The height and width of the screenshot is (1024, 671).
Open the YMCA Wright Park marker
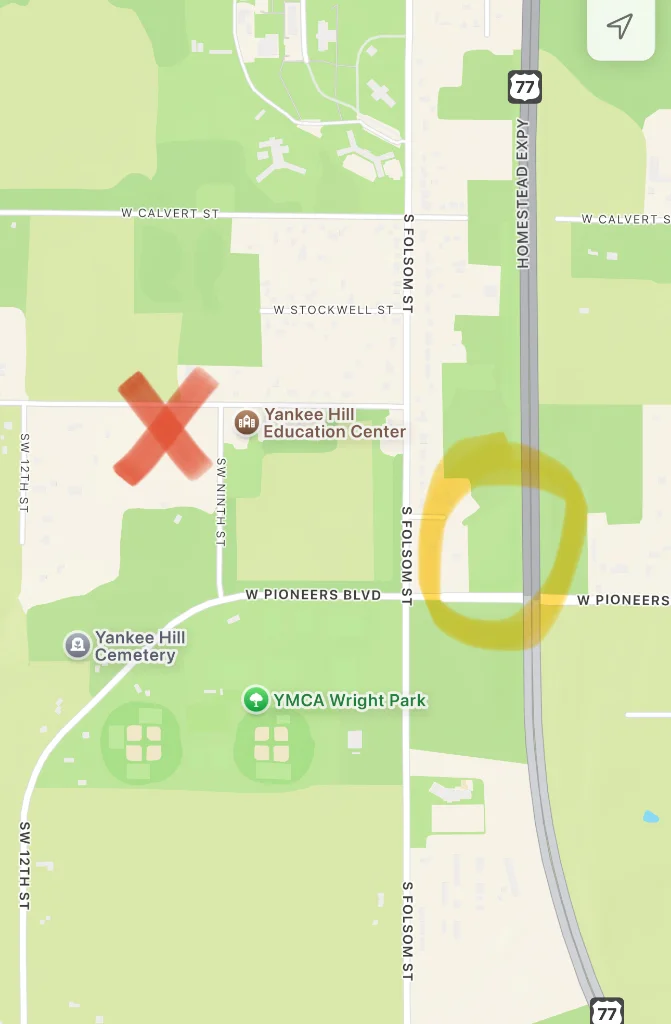click(256, 699)
